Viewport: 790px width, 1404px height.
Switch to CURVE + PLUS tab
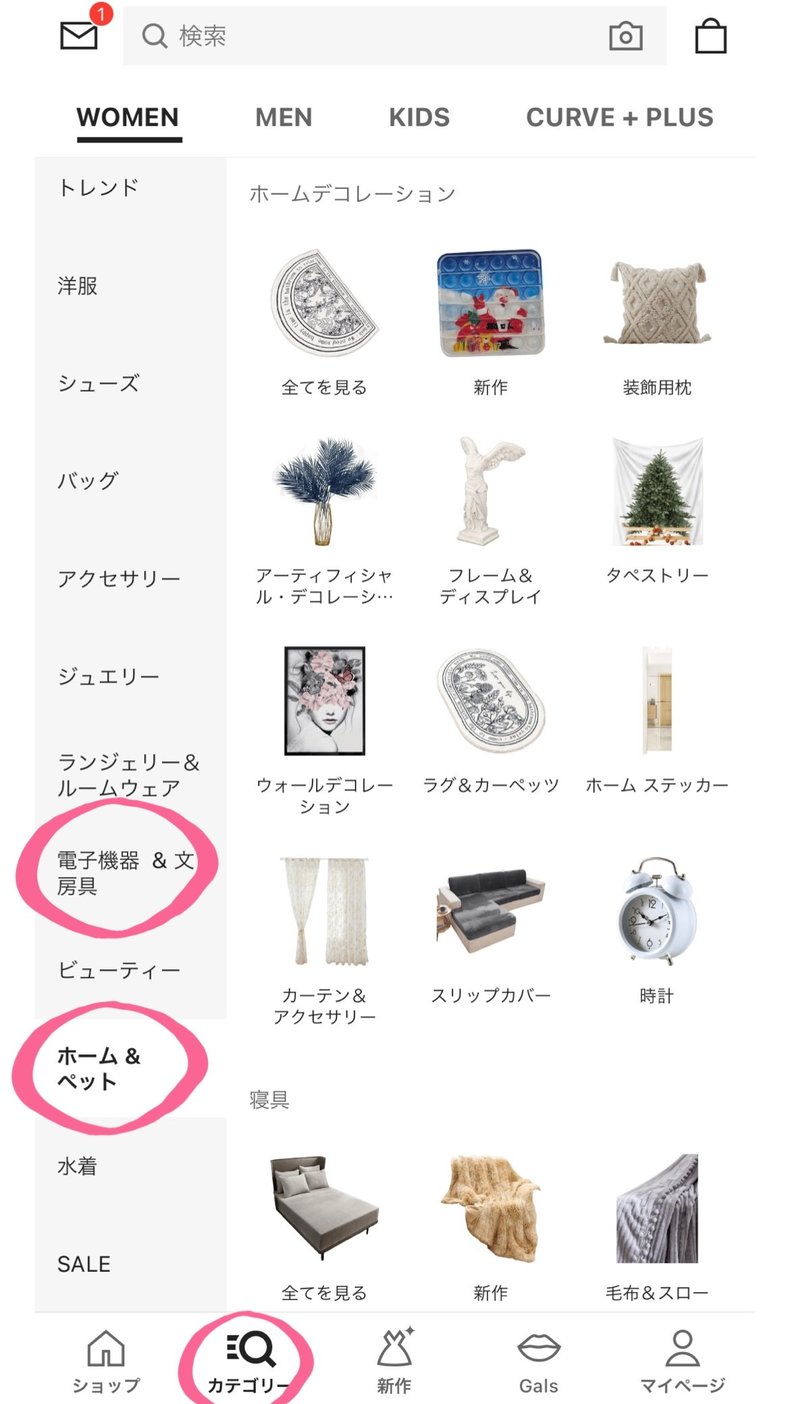tap(620, 117)
